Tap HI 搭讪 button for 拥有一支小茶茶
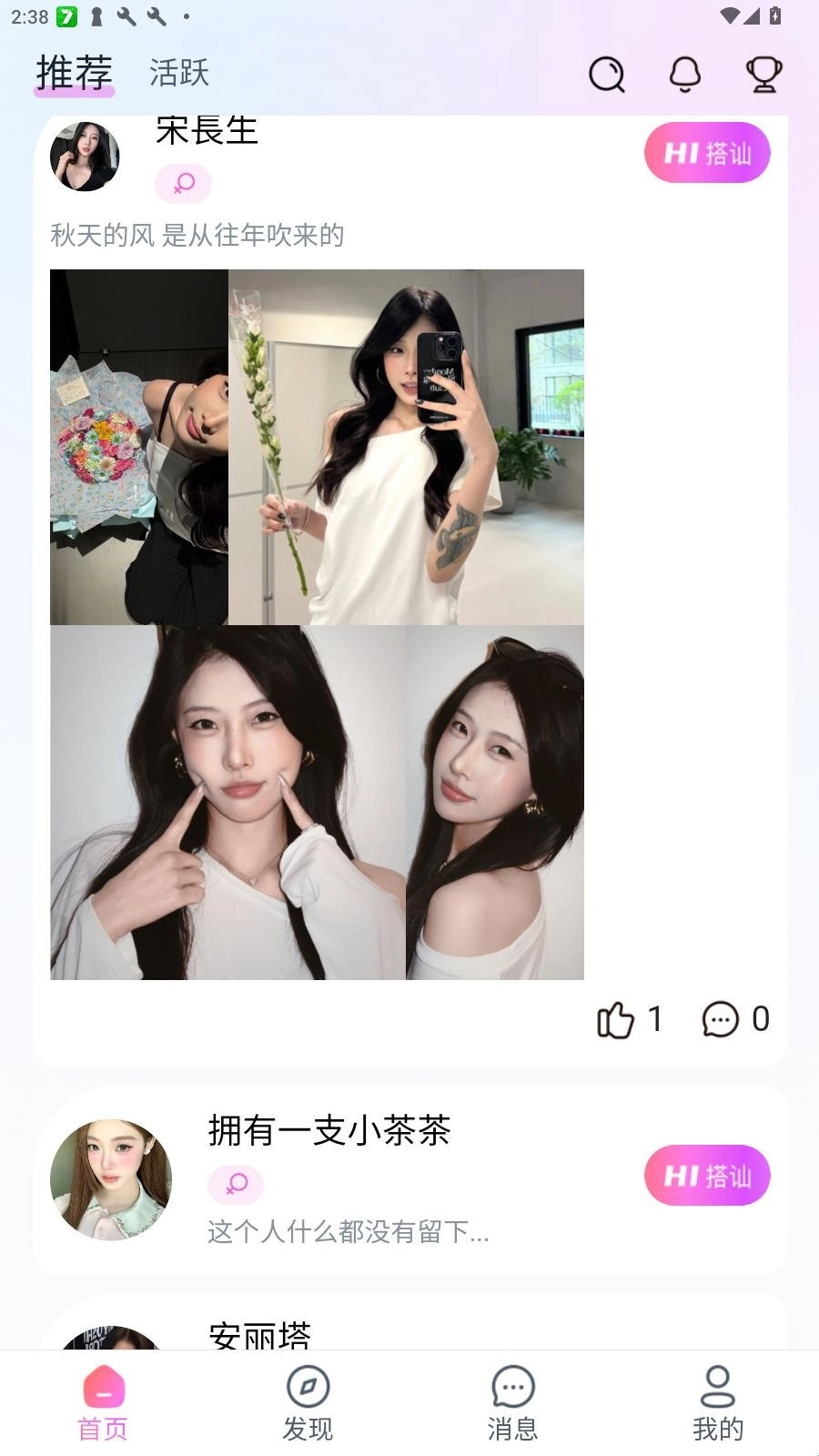 pyautogui.click(x=707, y=1176)
